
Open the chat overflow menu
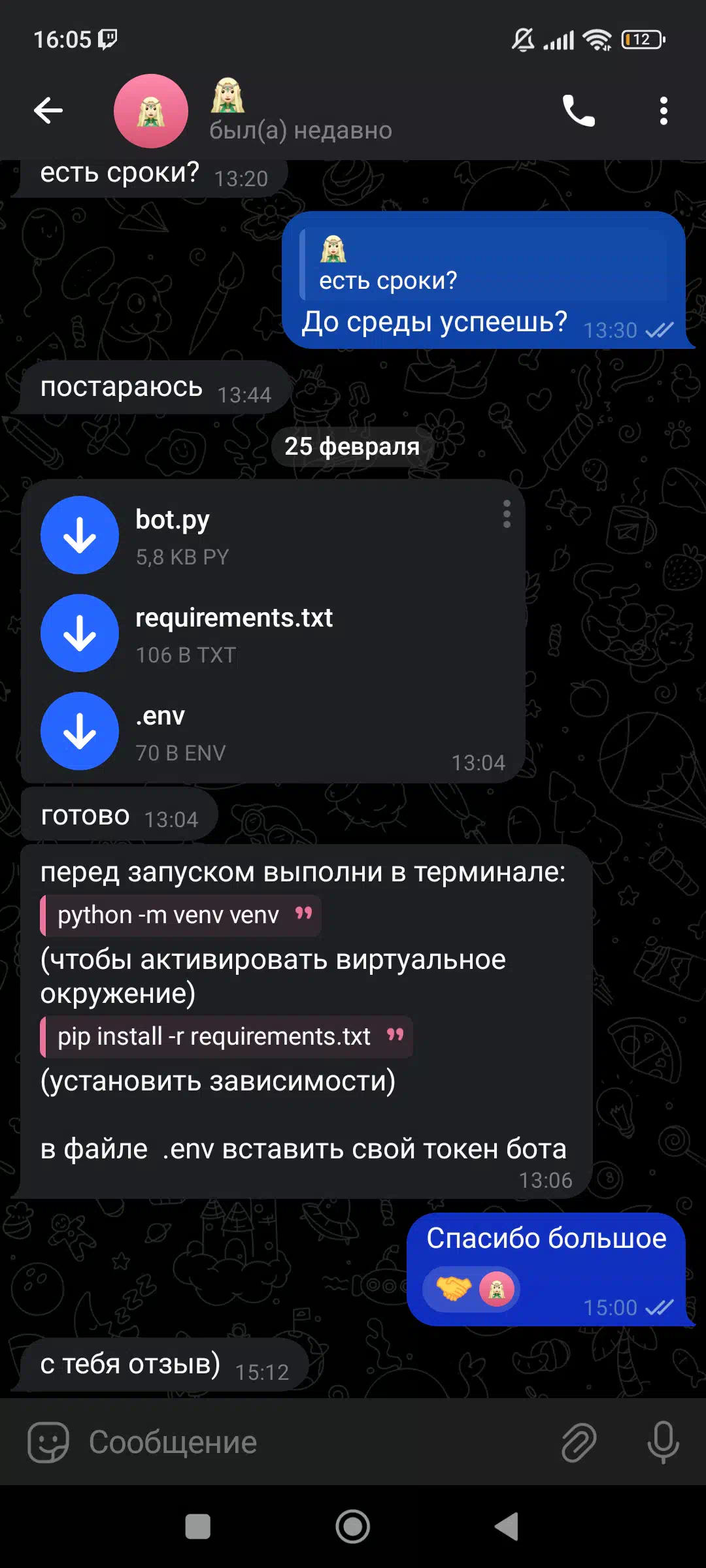[664, 111]
